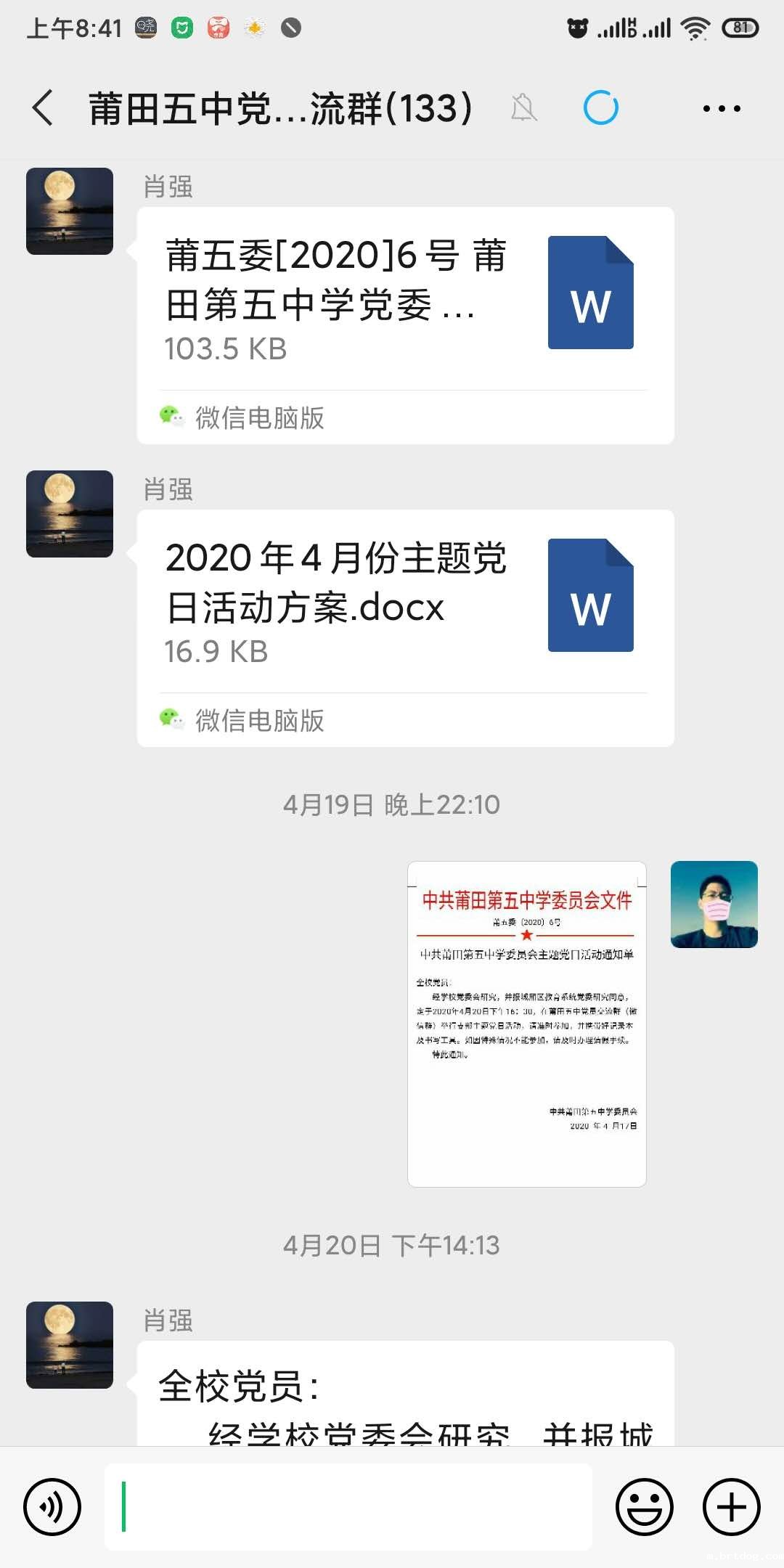Switch to voice message input
784x1568 pixels.
(52, 1507)
